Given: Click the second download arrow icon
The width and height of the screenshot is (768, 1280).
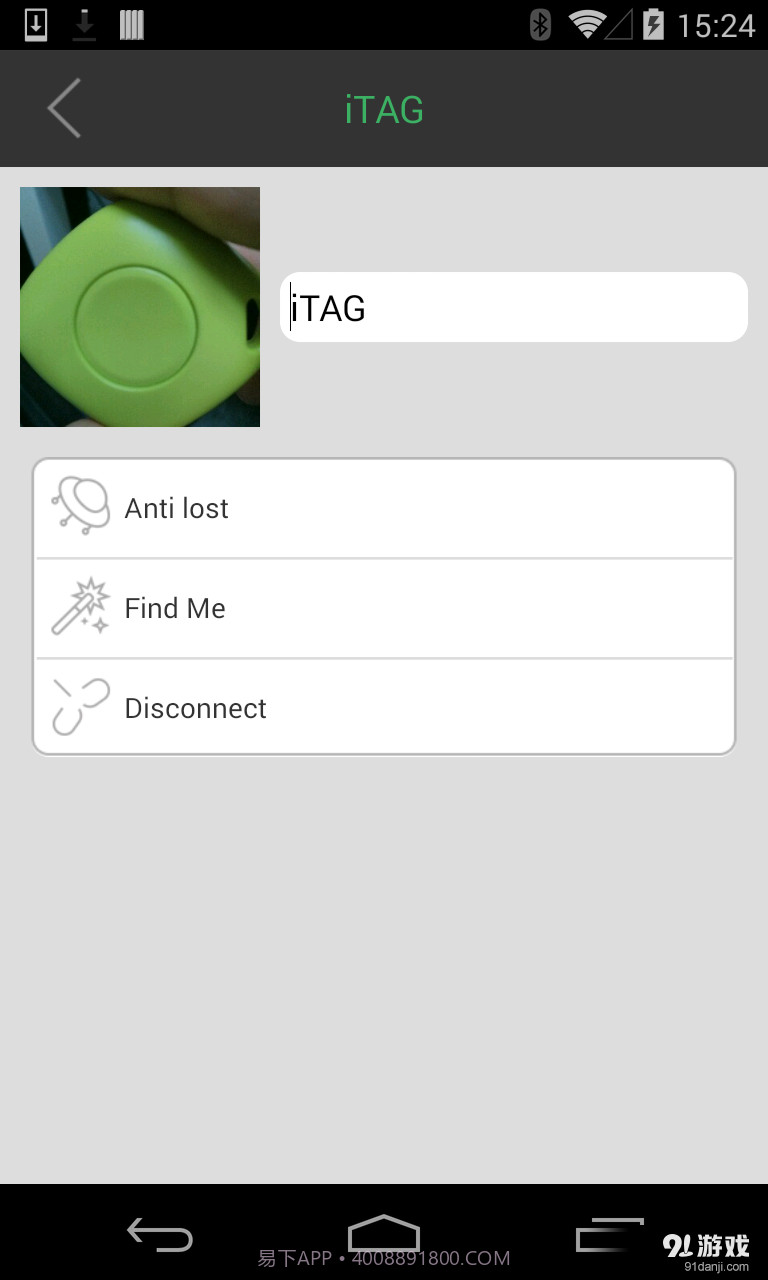Looking at the screenshot, I should (84, 24).
